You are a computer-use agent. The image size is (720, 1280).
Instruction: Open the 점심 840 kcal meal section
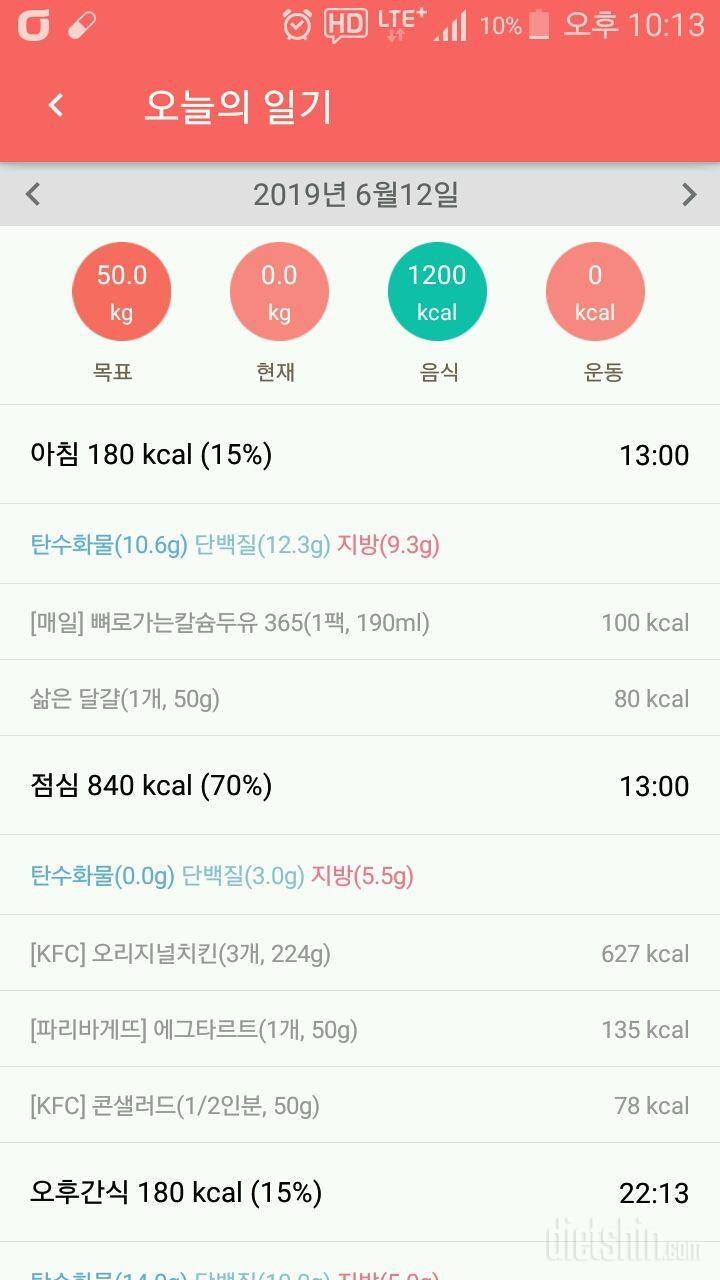coord(360,786)
